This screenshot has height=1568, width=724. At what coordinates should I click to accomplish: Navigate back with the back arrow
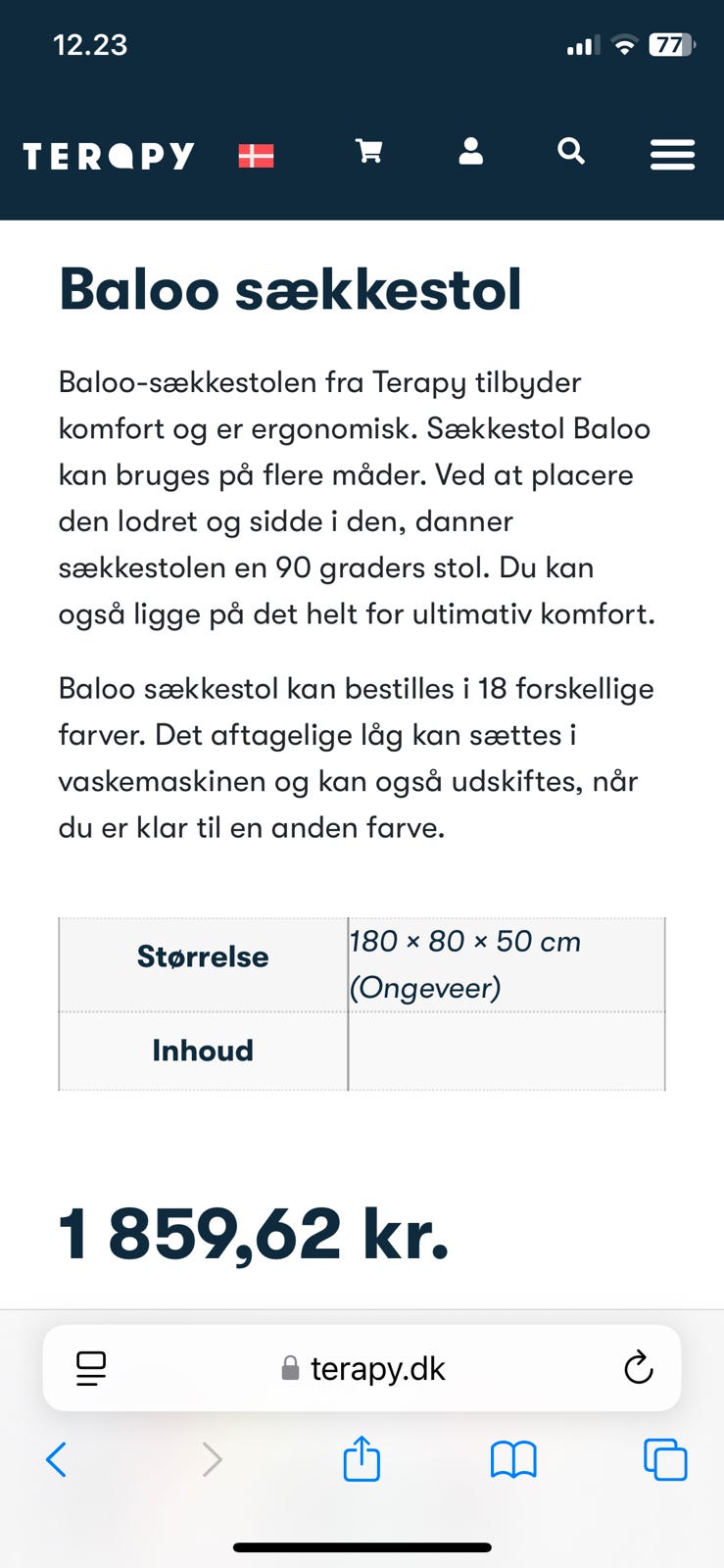pos(56,1458)
